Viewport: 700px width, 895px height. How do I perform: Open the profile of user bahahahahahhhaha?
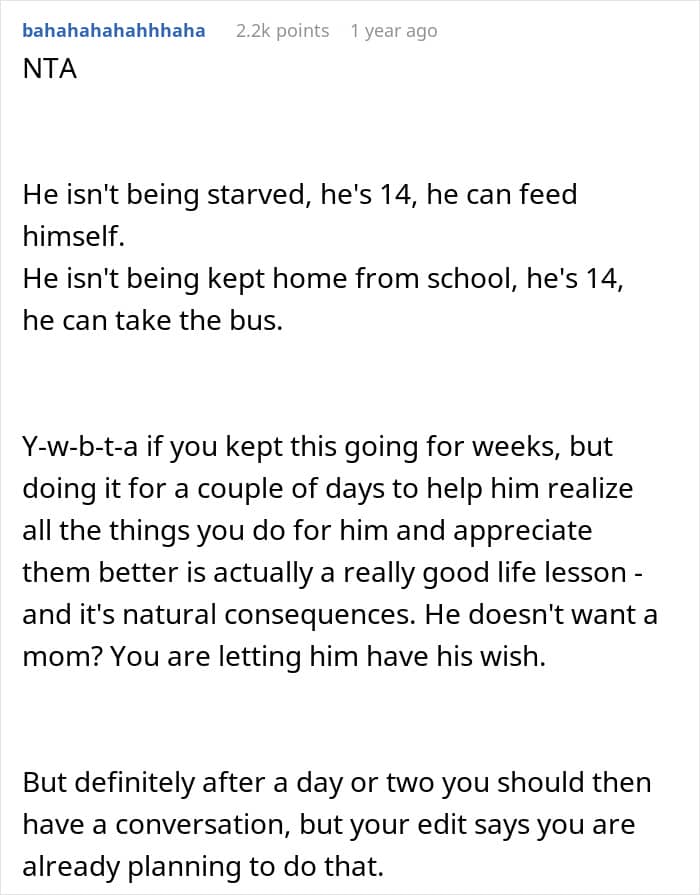click(x=114, y=30)
